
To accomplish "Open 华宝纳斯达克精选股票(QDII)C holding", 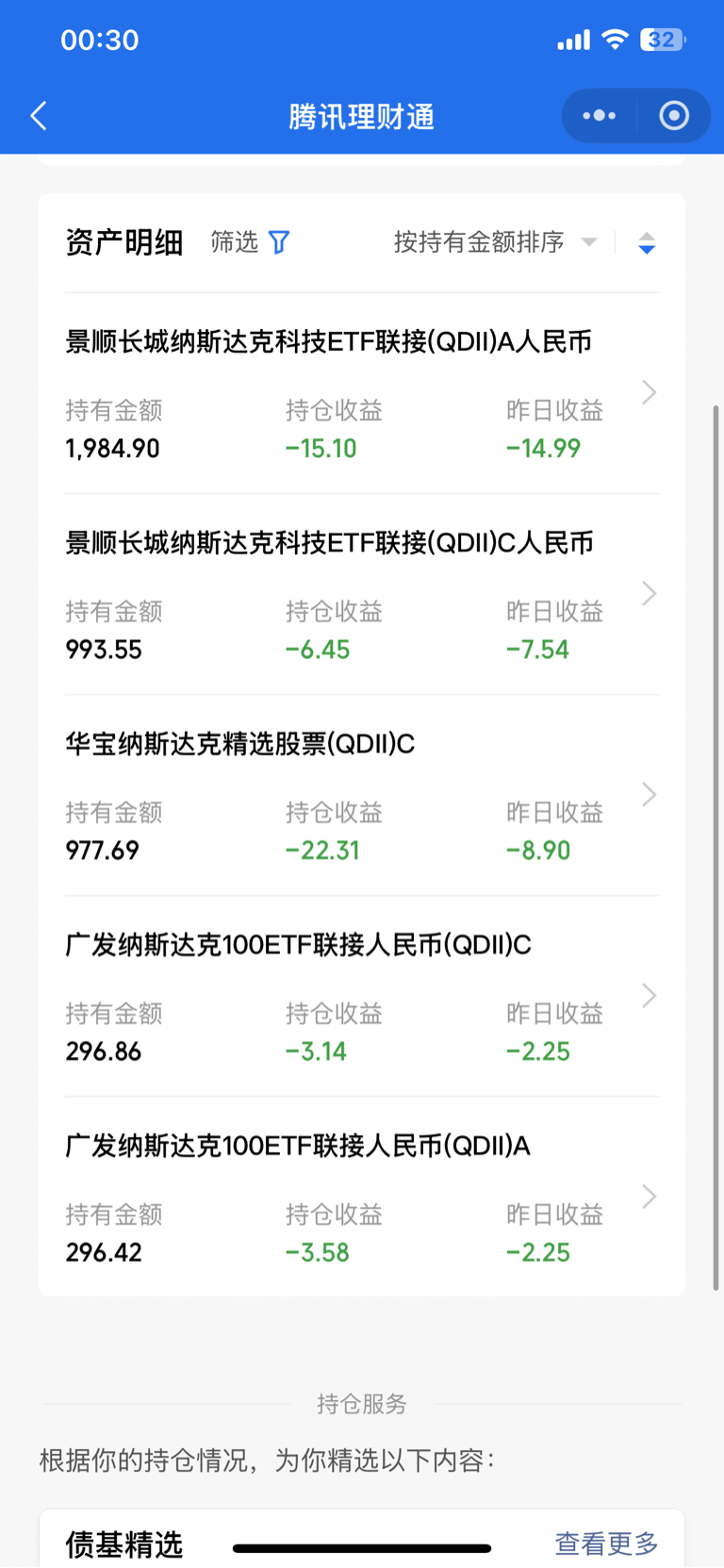I will 362,796.
